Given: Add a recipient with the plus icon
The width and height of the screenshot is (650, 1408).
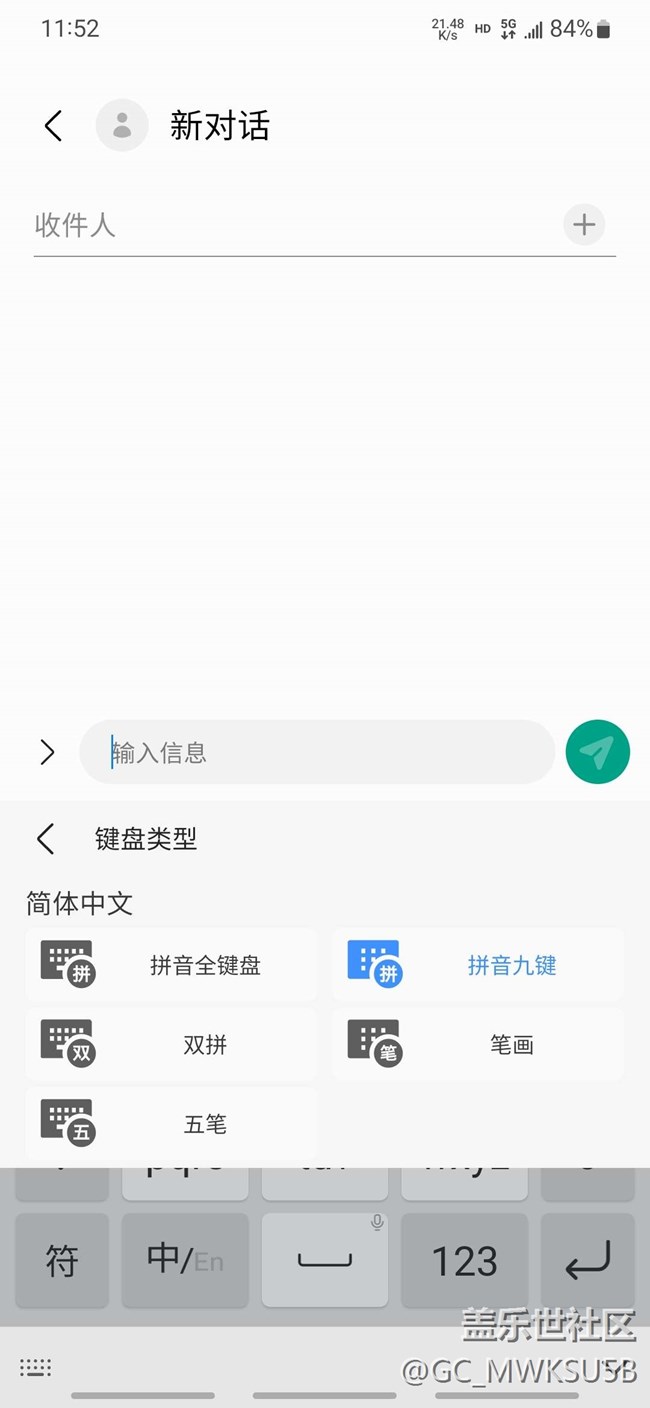Looking at the screenshot, I should pyautogui.click(x=584, y=225).
